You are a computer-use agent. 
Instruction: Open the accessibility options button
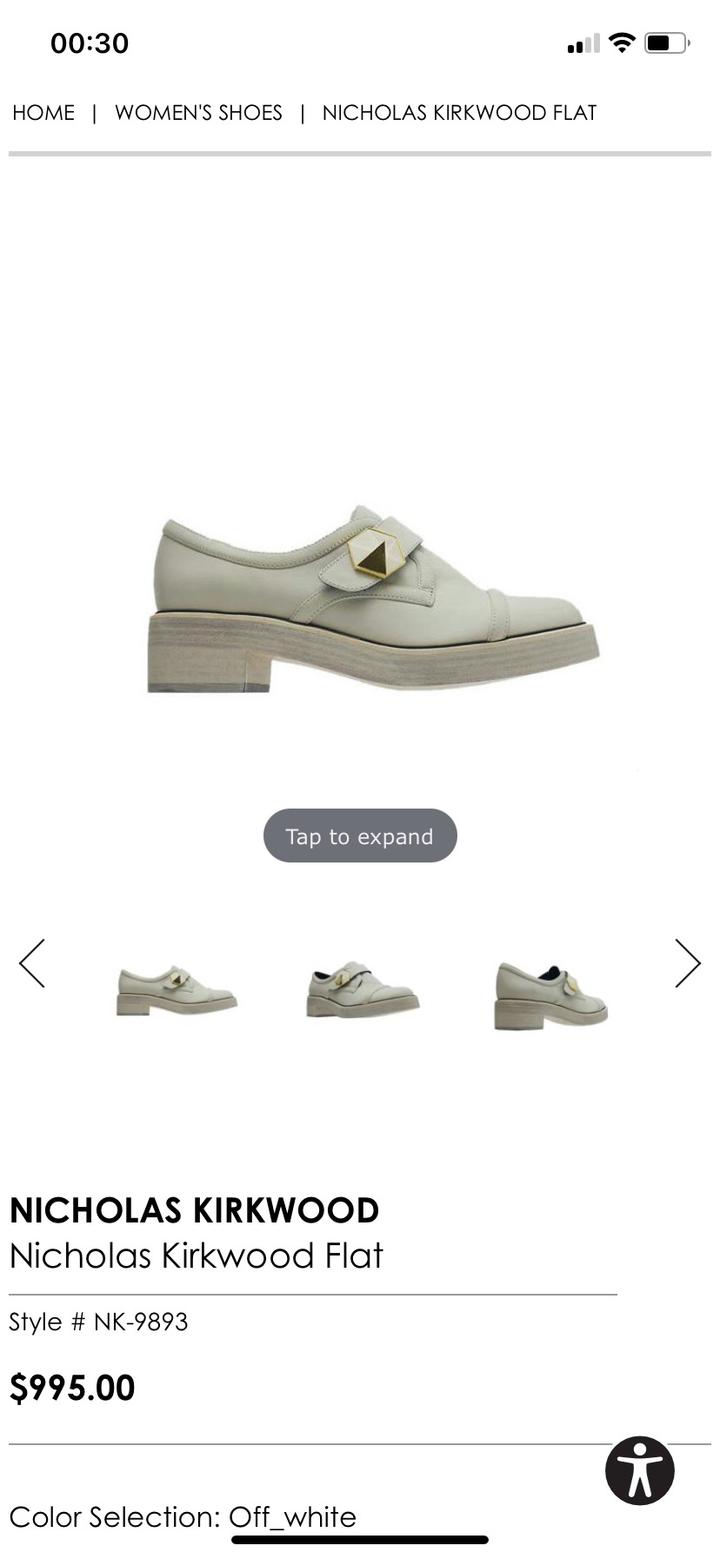pos(640,1470)
